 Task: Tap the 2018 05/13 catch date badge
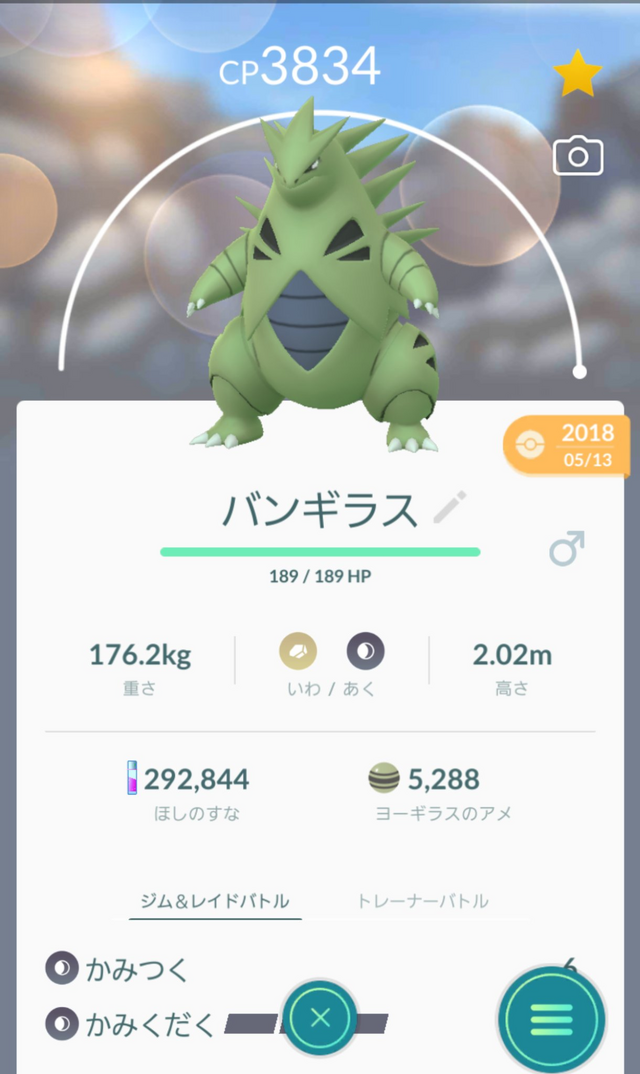coord(568,443)
